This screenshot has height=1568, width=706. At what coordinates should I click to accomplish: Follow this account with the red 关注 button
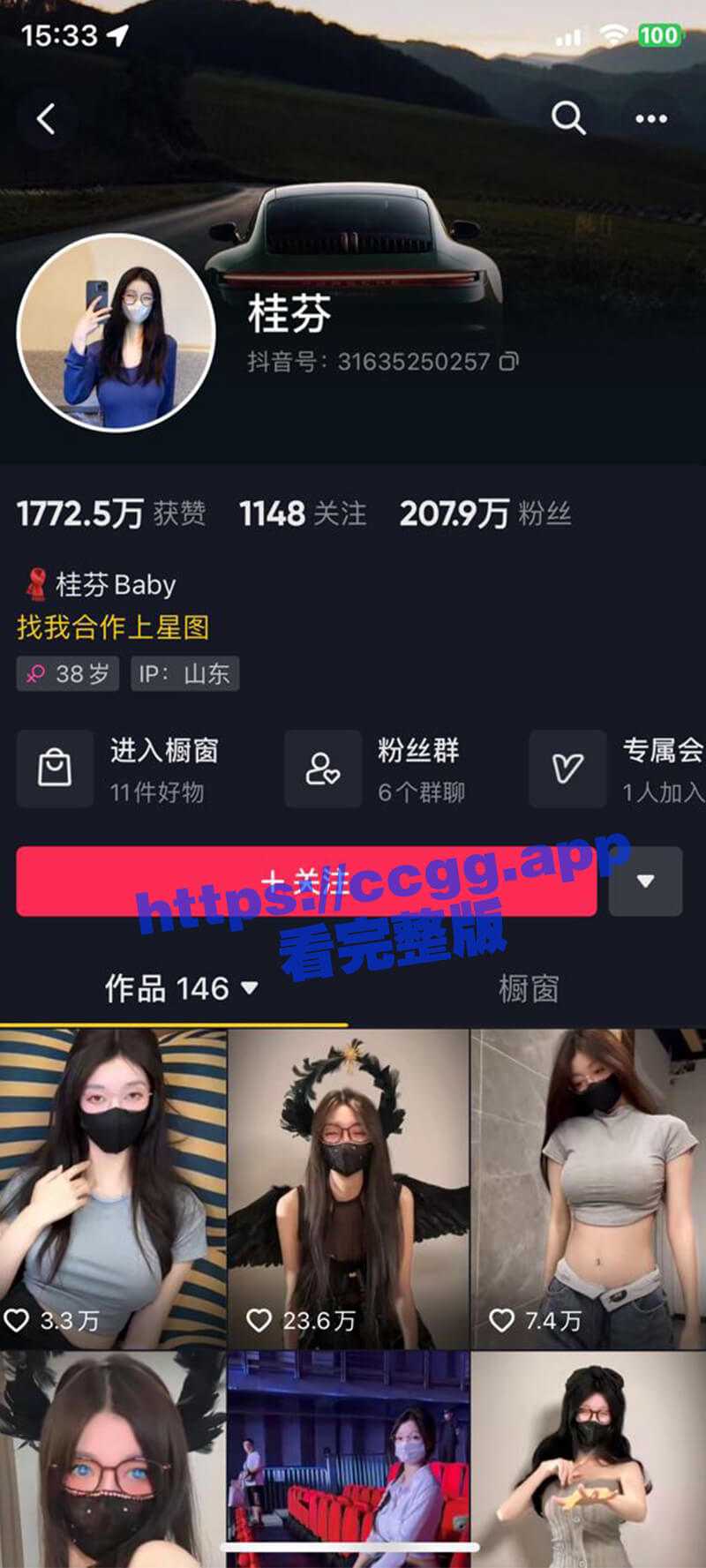[305, 881]
